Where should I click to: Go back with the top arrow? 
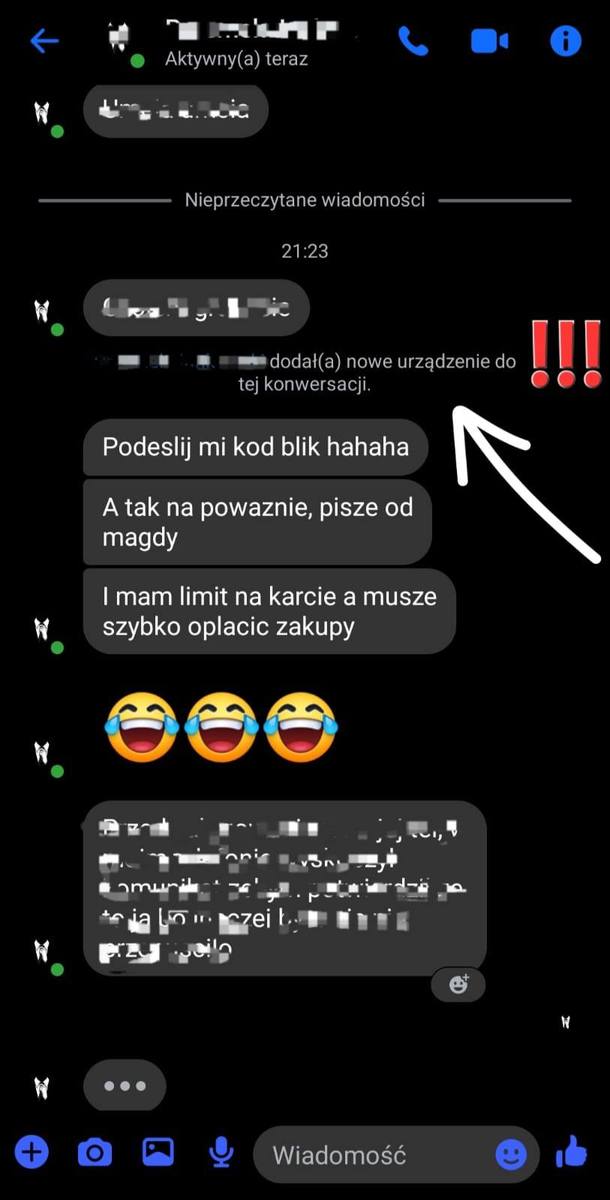coord(44,41)
